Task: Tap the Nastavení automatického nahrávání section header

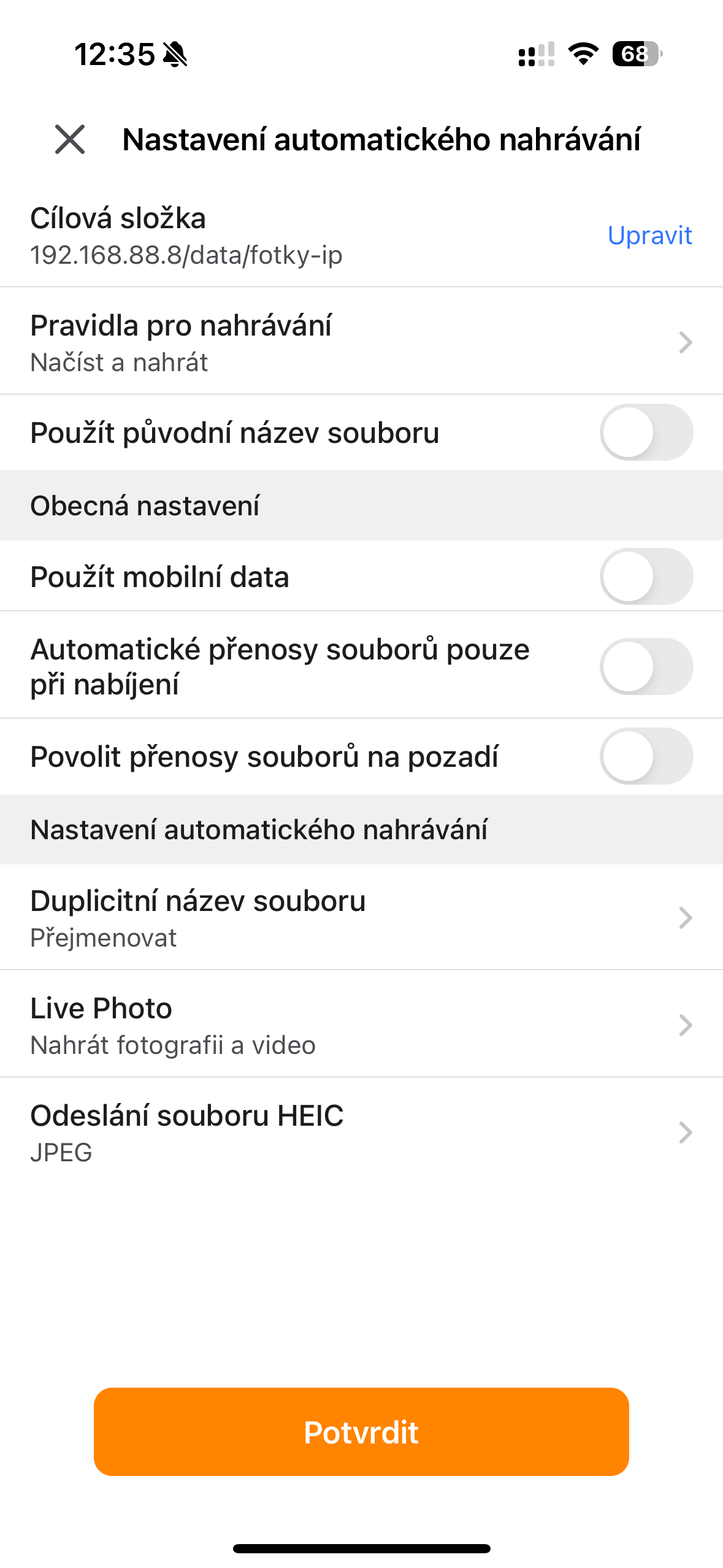Action: point(259,829)
